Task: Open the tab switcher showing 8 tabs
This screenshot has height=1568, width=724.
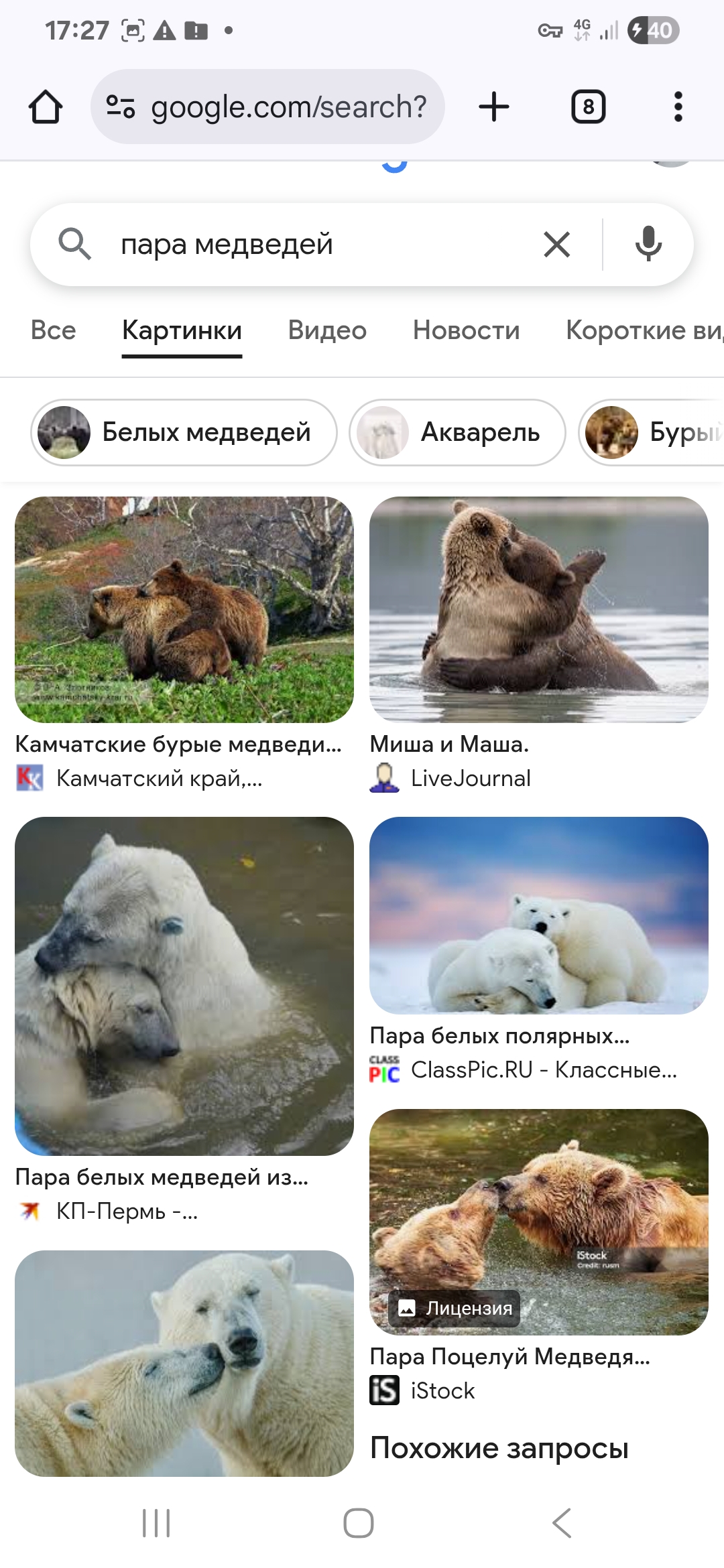Action: coord(588,107)
